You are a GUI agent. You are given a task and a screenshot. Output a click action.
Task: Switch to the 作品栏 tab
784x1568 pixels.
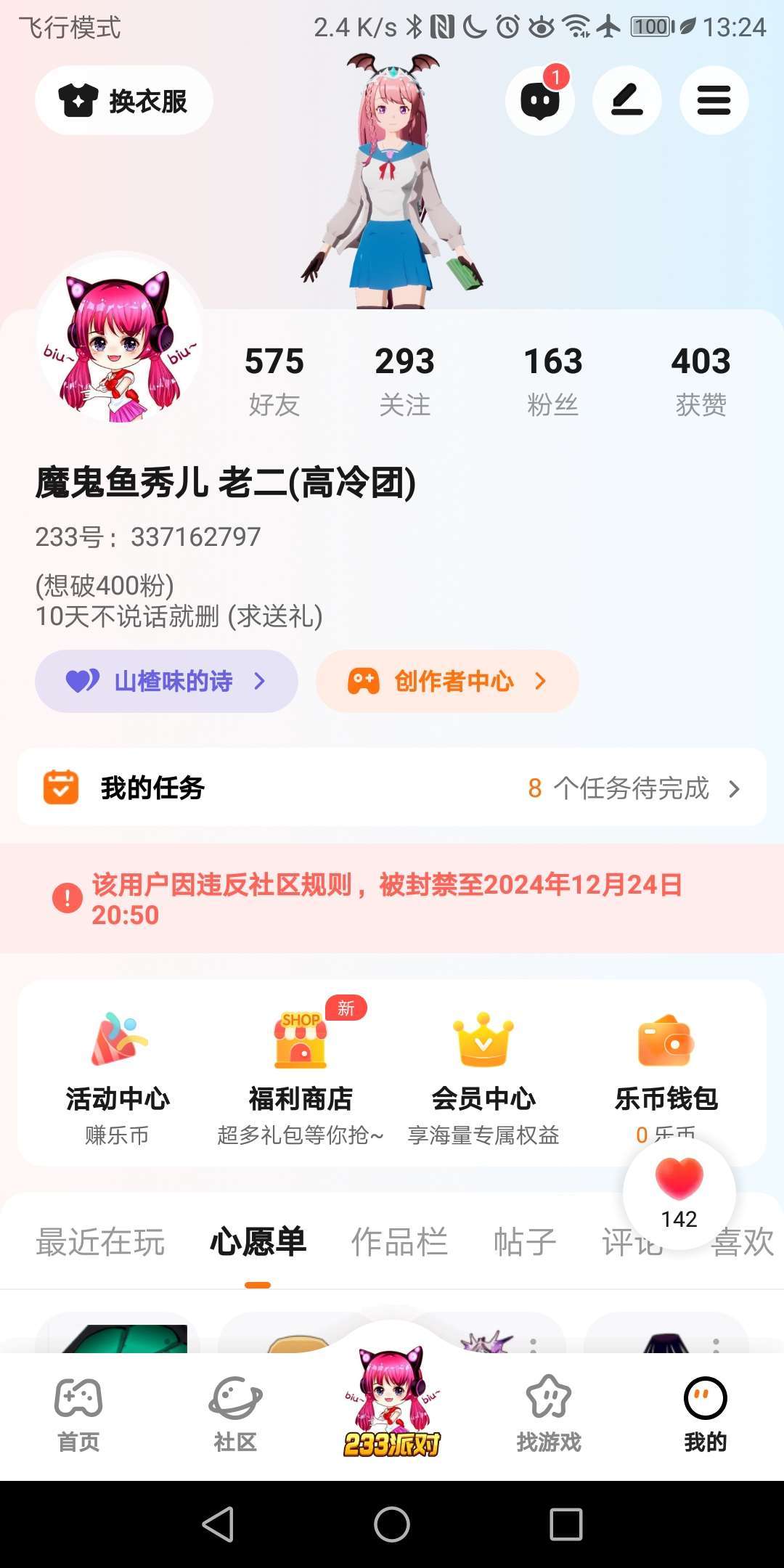point(399,1241)
